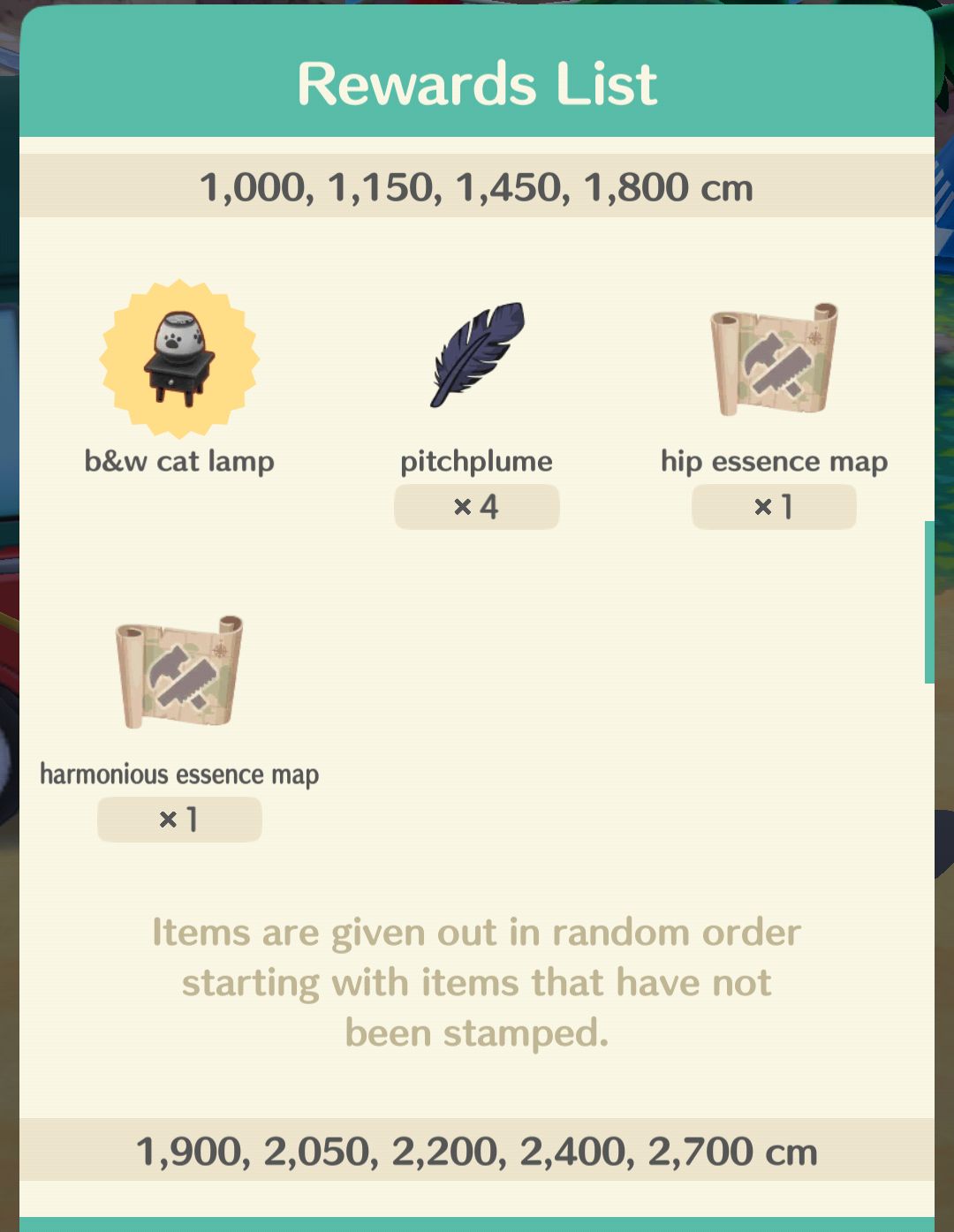This screenshot has height=1232, width=954.
Task: Select the hip essence map reward
Action: pyautogui.click(x=774, y=358)
